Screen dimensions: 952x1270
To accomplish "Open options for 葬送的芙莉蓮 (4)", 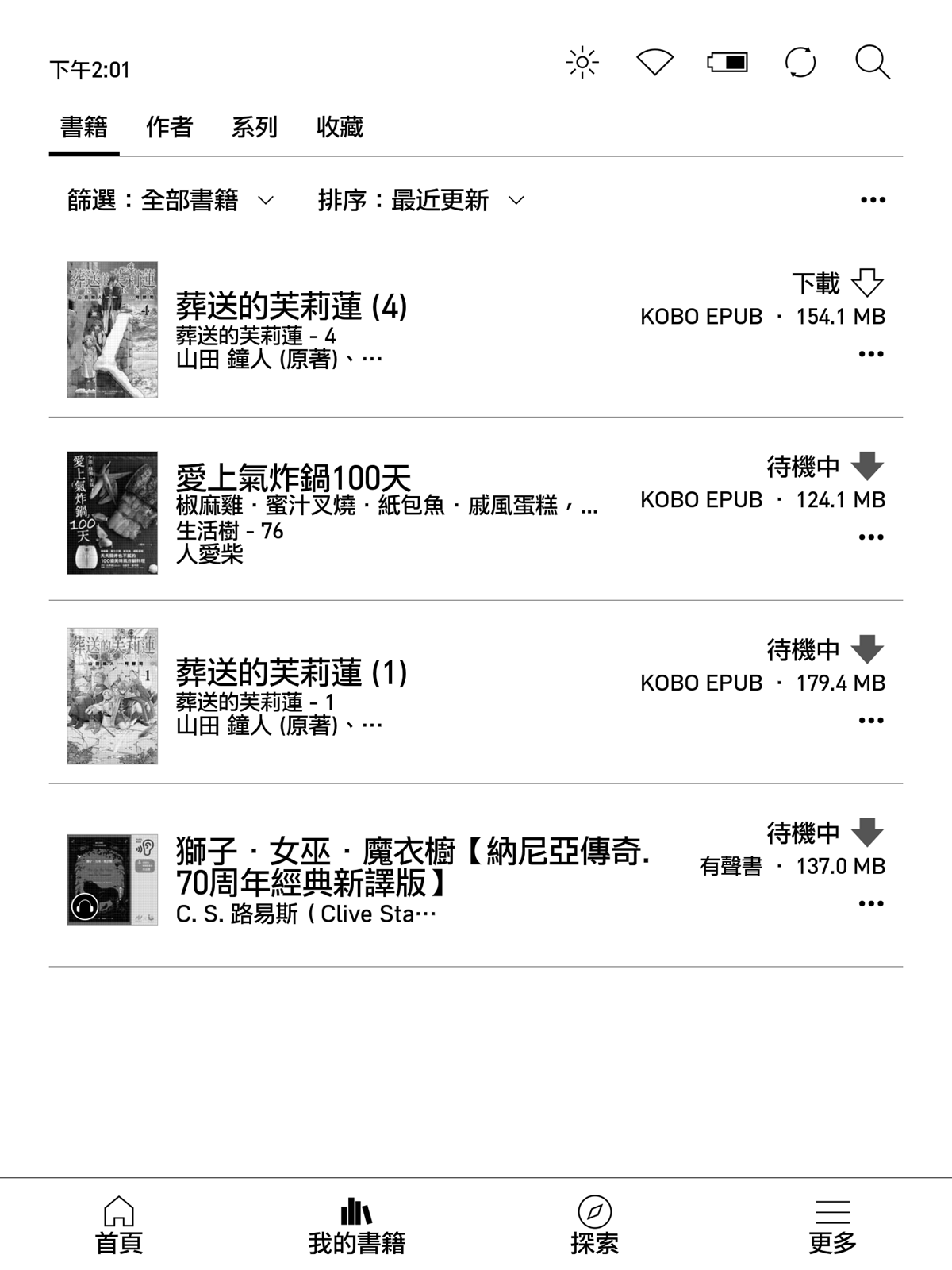I will pos(870,354).
